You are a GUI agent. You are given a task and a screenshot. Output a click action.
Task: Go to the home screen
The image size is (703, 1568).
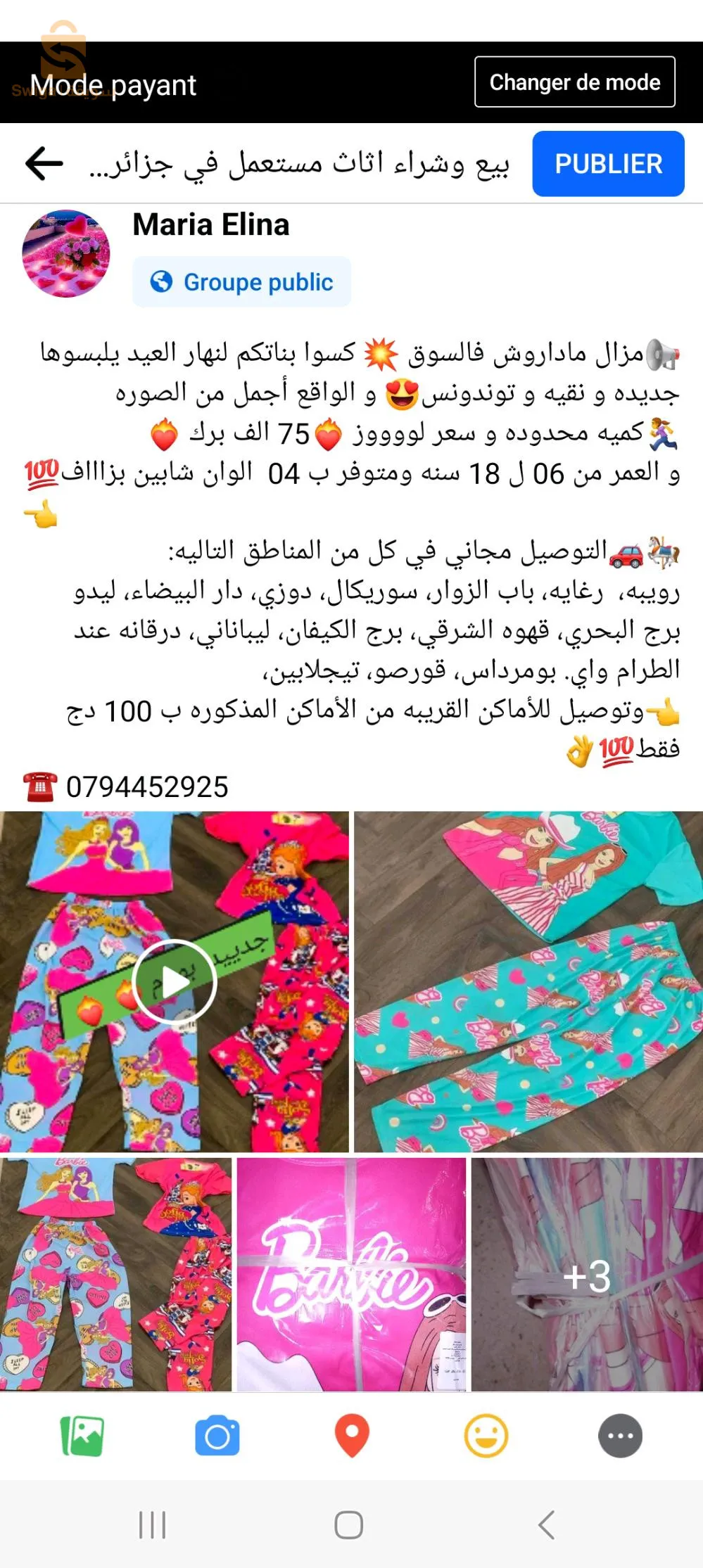[x=349, y=1525]
